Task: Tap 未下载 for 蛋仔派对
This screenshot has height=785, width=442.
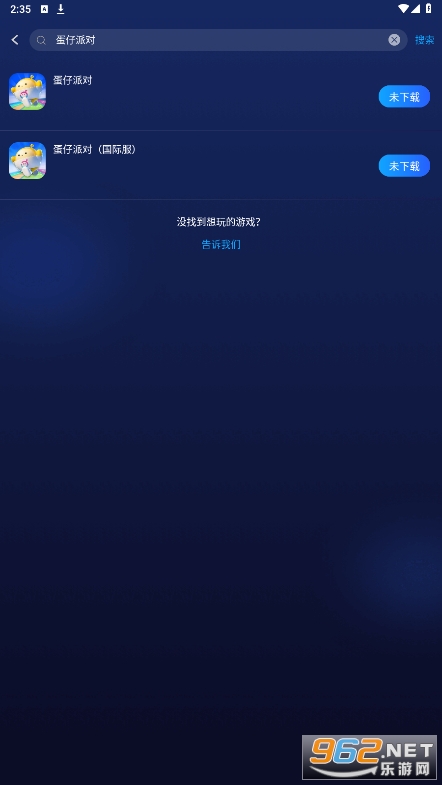Action: point(404,97)
